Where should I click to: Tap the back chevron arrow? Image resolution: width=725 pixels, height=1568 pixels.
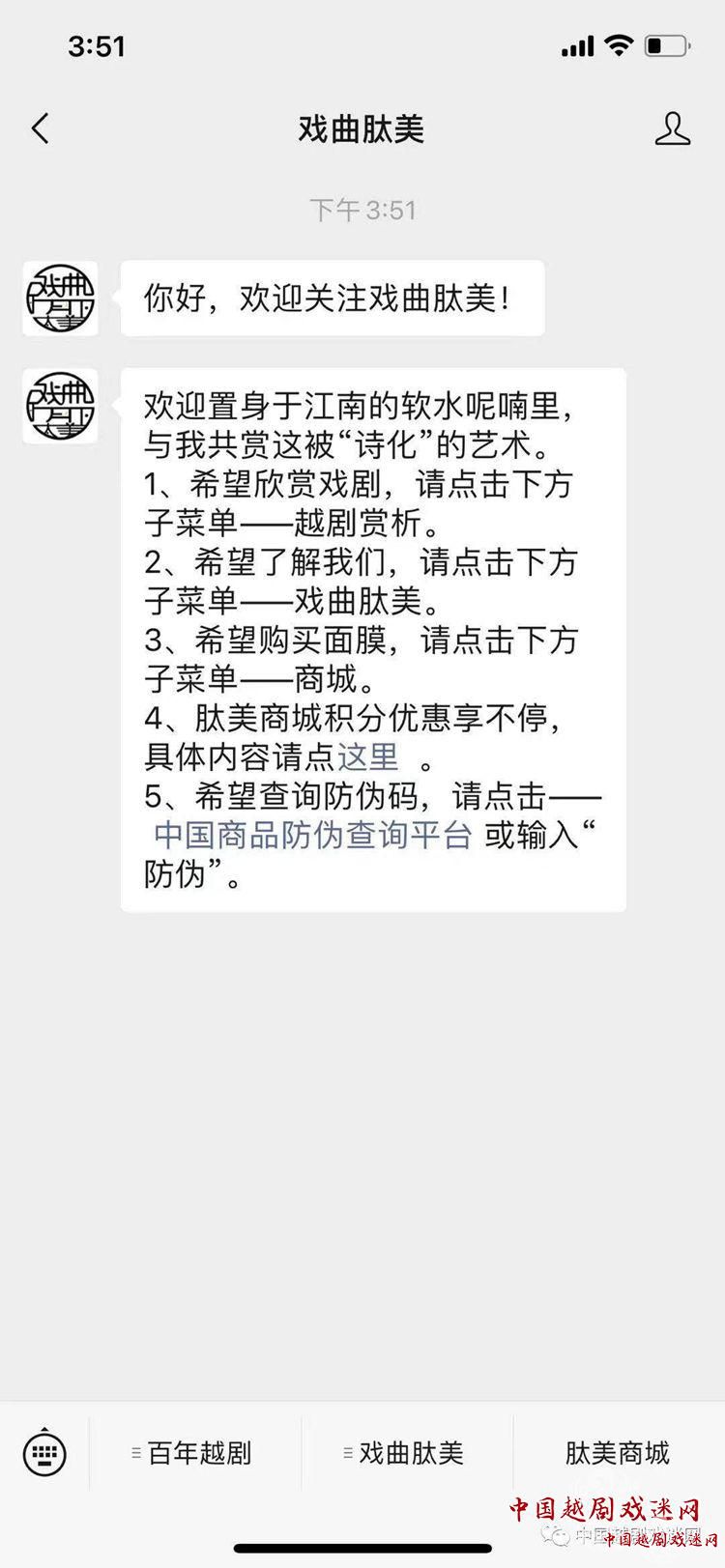pyautogui.click(x=39, y=128)
